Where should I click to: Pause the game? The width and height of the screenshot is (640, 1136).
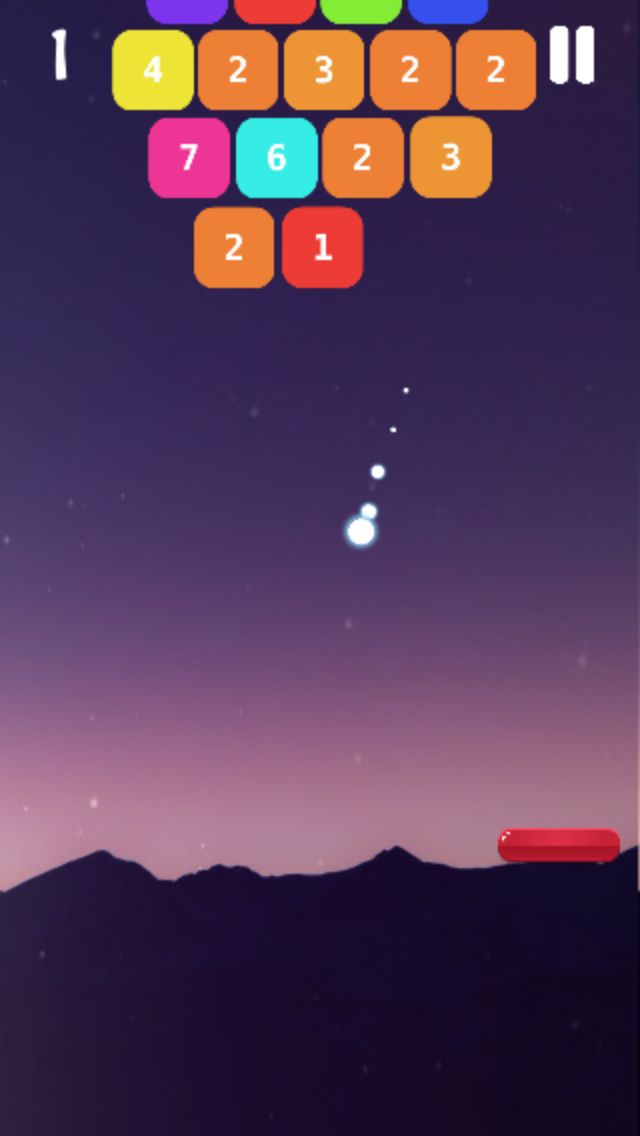point(572,55)
